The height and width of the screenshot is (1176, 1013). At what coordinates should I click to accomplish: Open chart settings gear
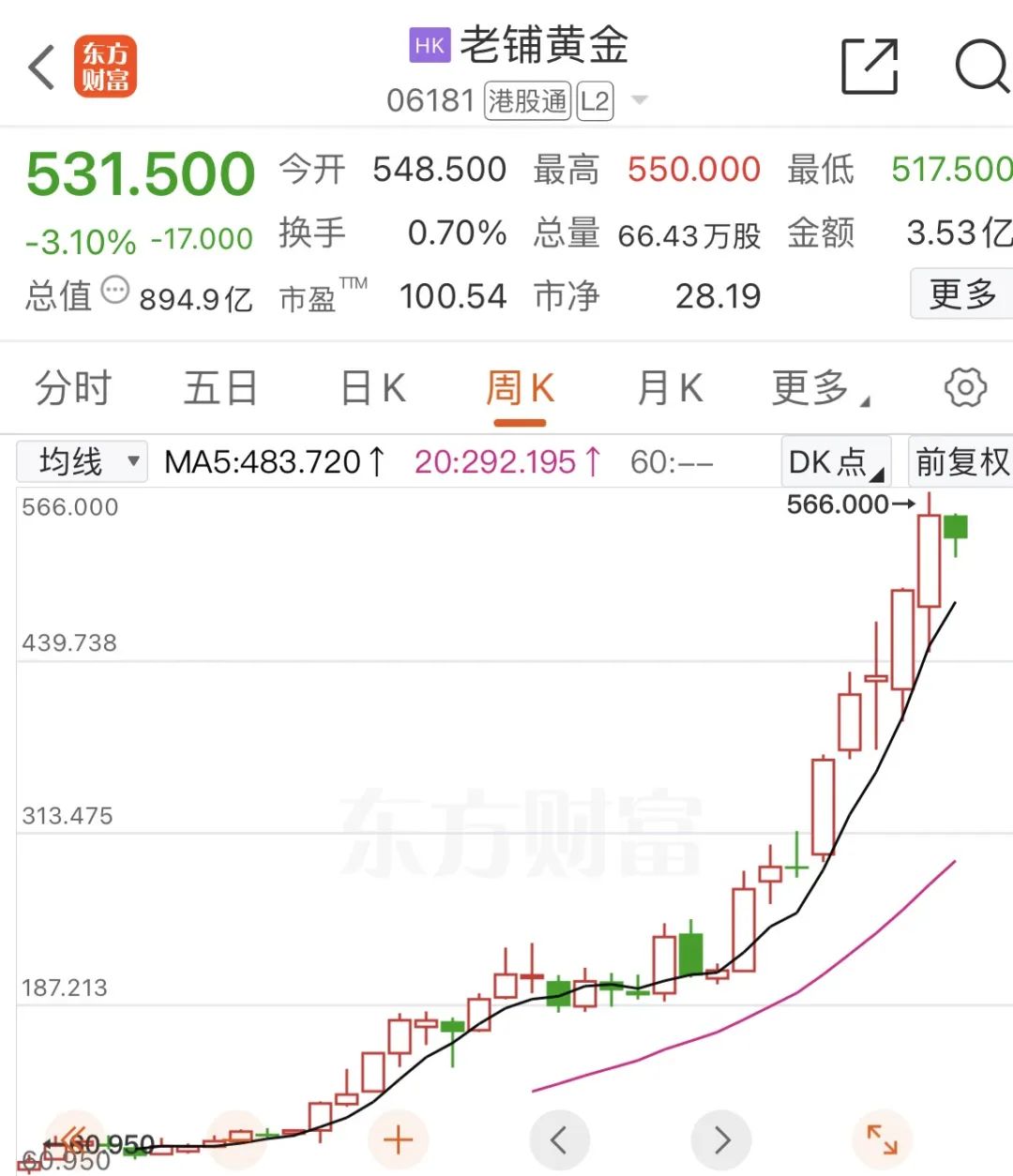(965, 387)
